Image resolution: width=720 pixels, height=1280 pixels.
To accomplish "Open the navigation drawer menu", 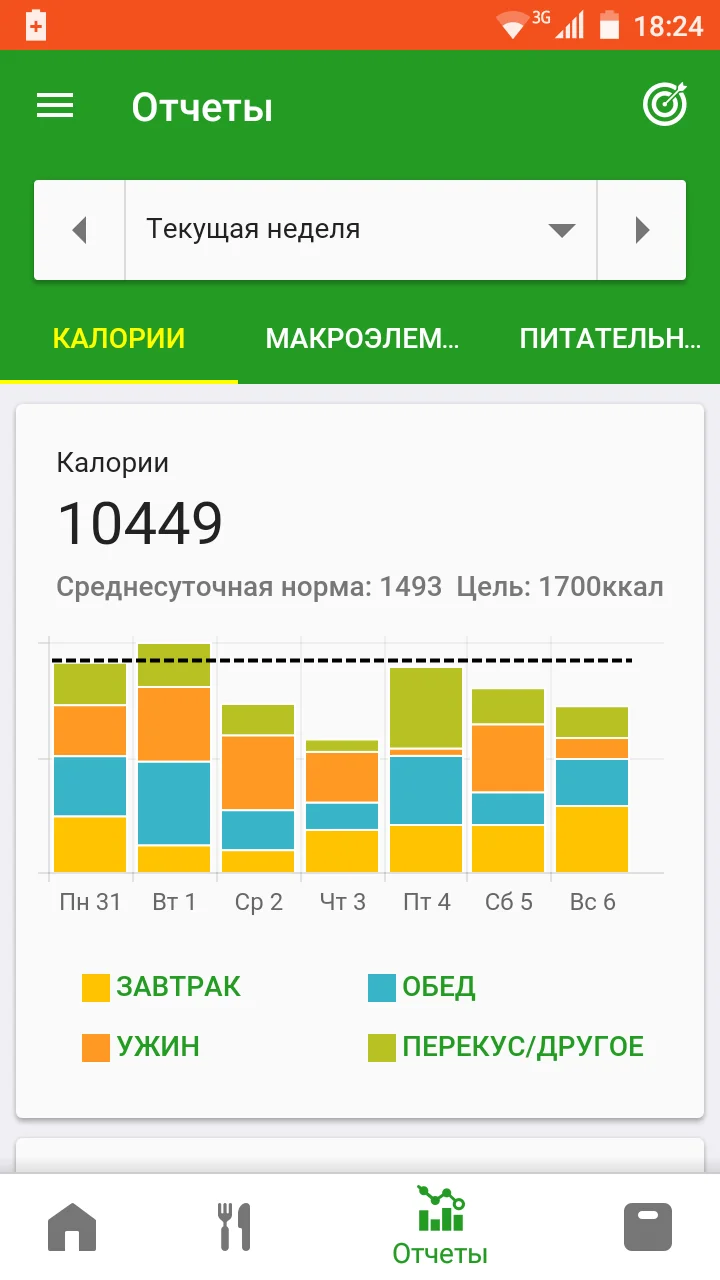I will point(55,106).
